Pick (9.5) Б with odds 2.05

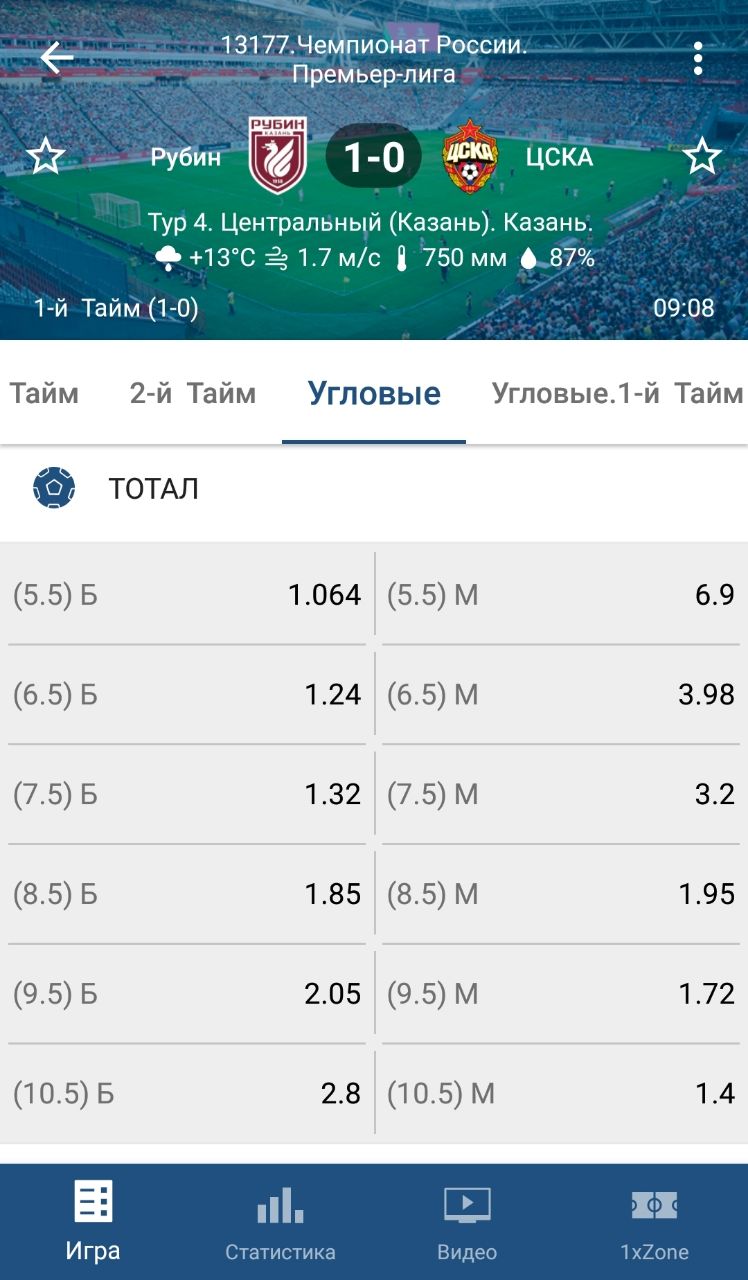click(x=187, y=994)
